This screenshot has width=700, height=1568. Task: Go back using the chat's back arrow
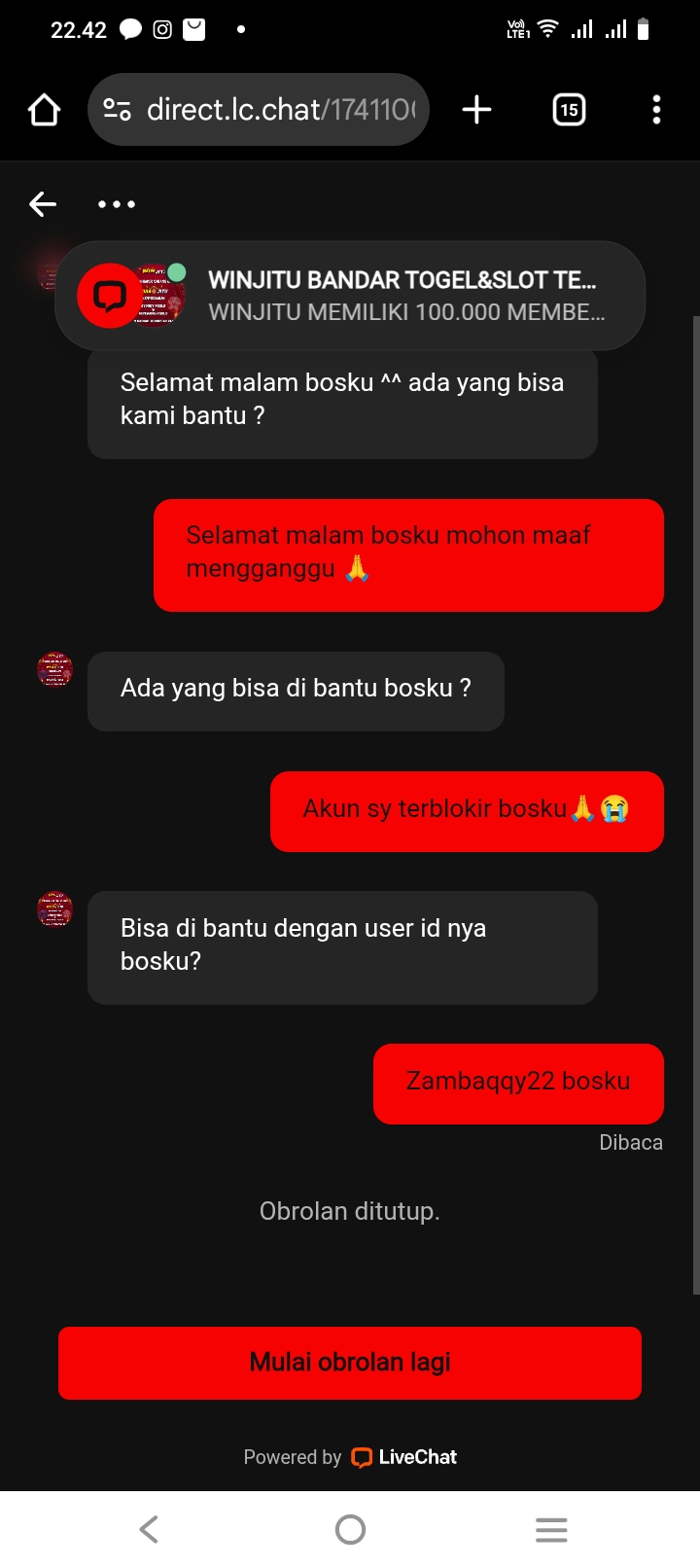(43, 204)
